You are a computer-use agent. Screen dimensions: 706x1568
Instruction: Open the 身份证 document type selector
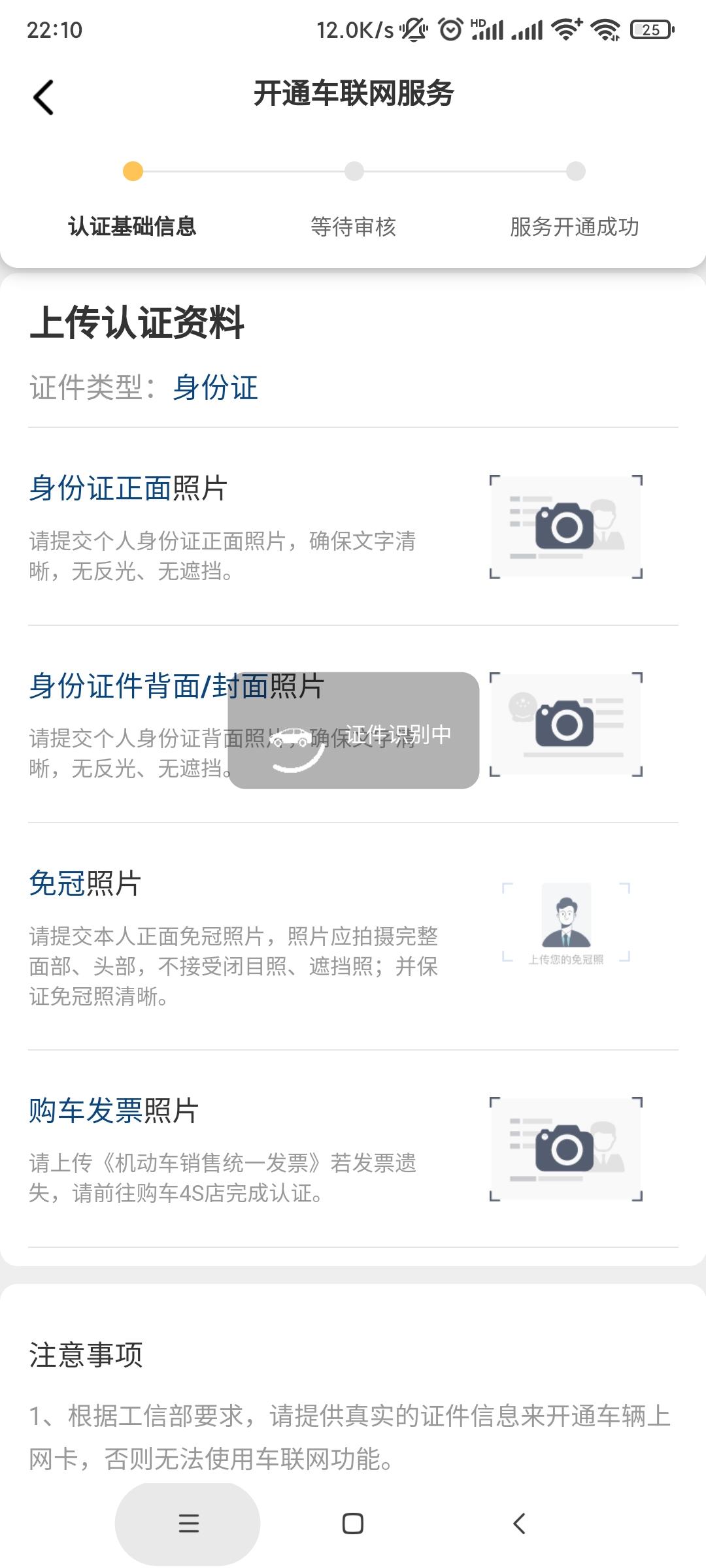214,388
